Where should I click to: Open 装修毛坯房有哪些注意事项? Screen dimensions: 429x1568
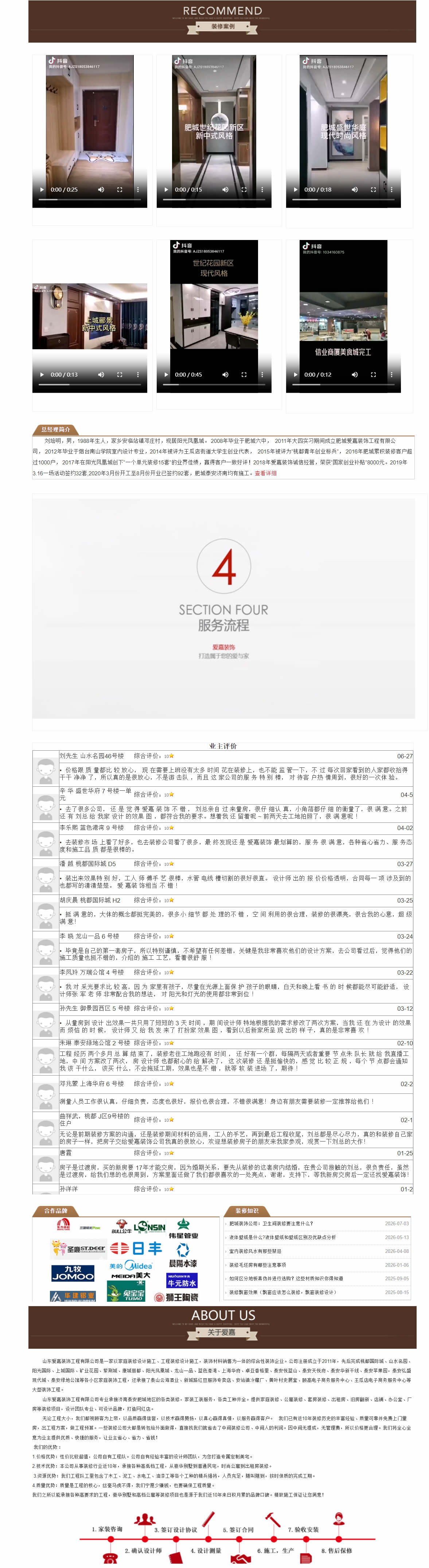(258, 1264)
